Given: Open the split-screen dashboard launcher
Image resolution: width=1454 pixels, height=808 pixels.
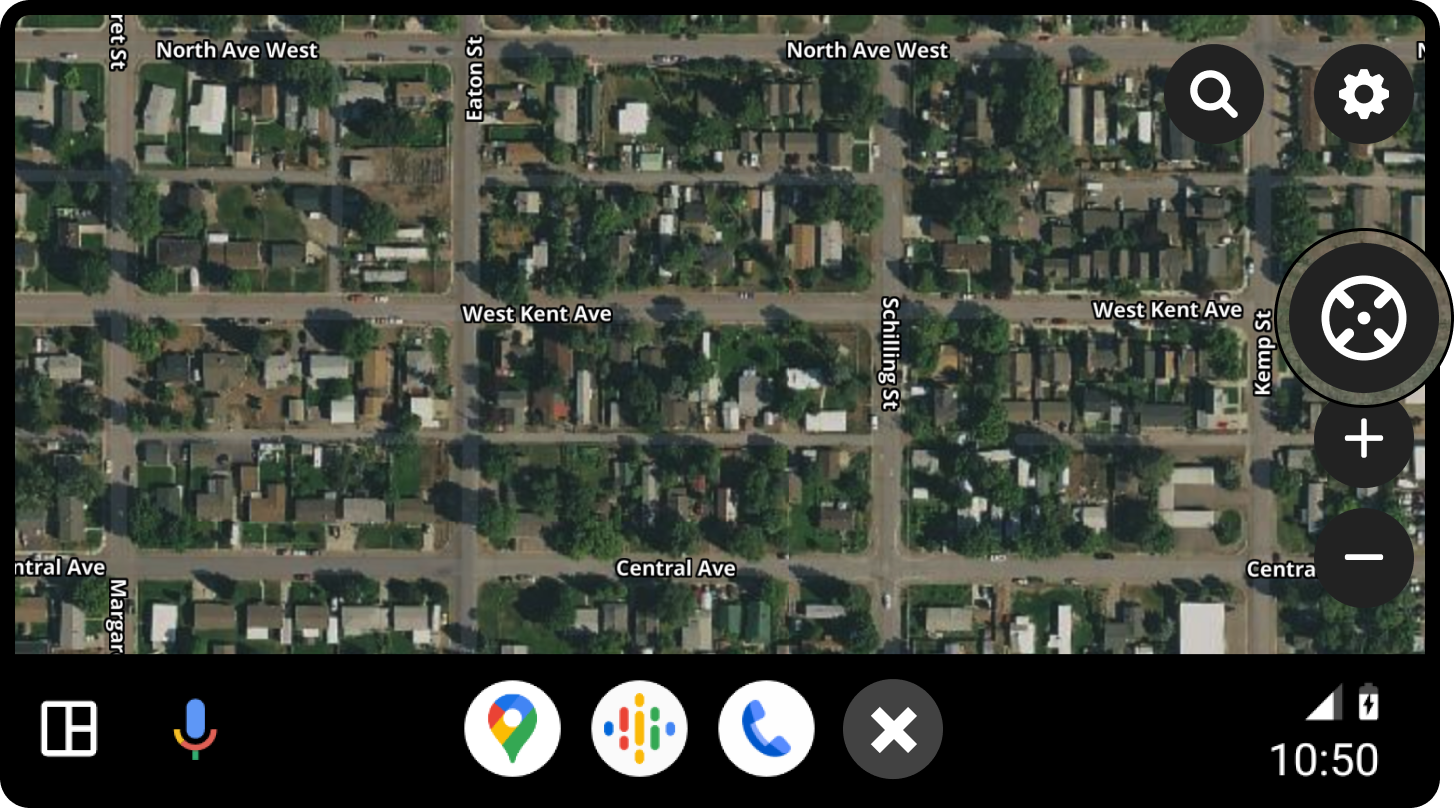Looking at the screenshot, I should point(69,728).
